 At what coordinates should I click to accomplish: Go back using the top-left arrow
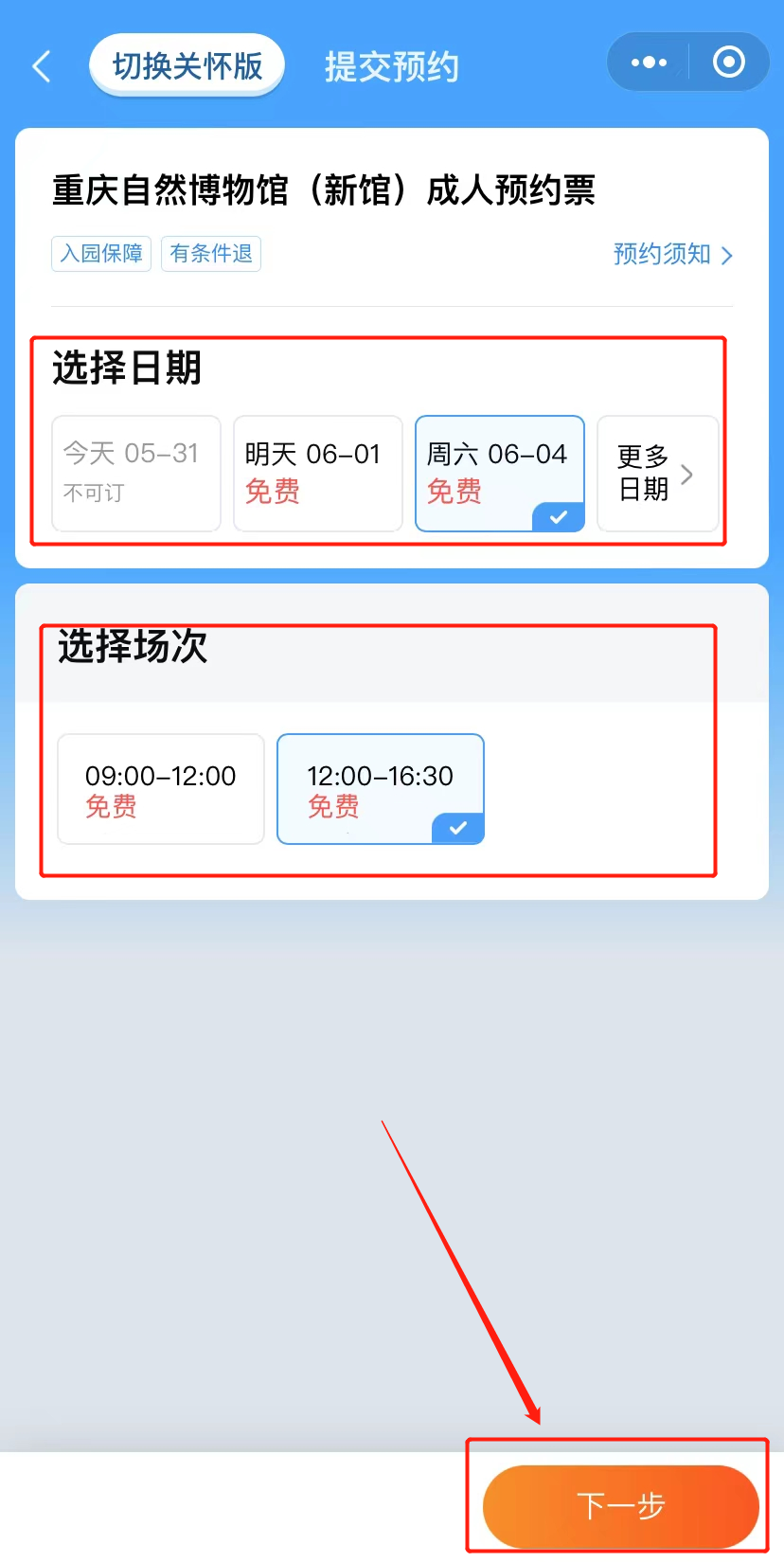[42, 66]
